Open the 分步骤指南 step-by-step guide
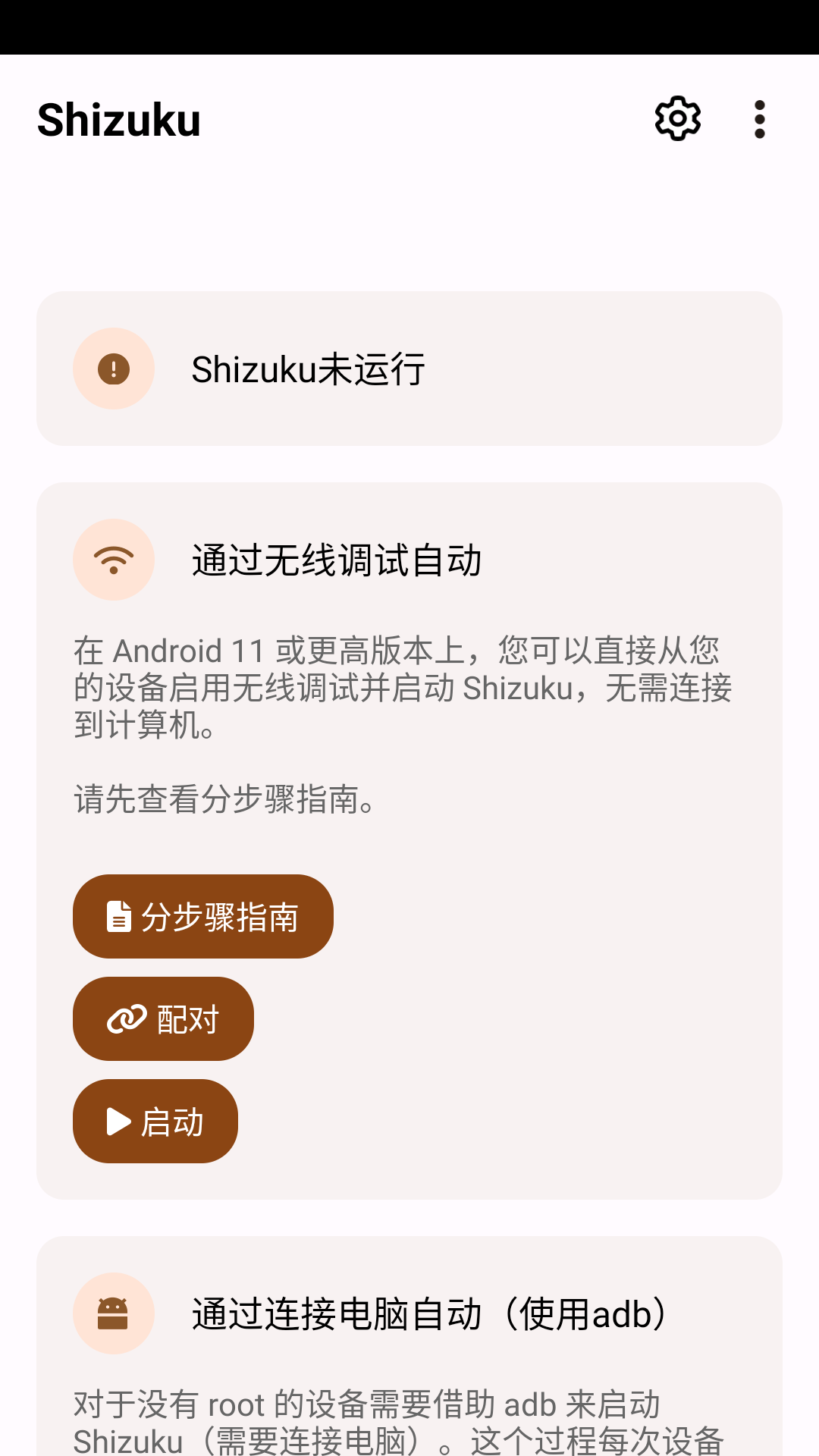The width and height of the screenshot is (819, 1456). tap(203, 916)
